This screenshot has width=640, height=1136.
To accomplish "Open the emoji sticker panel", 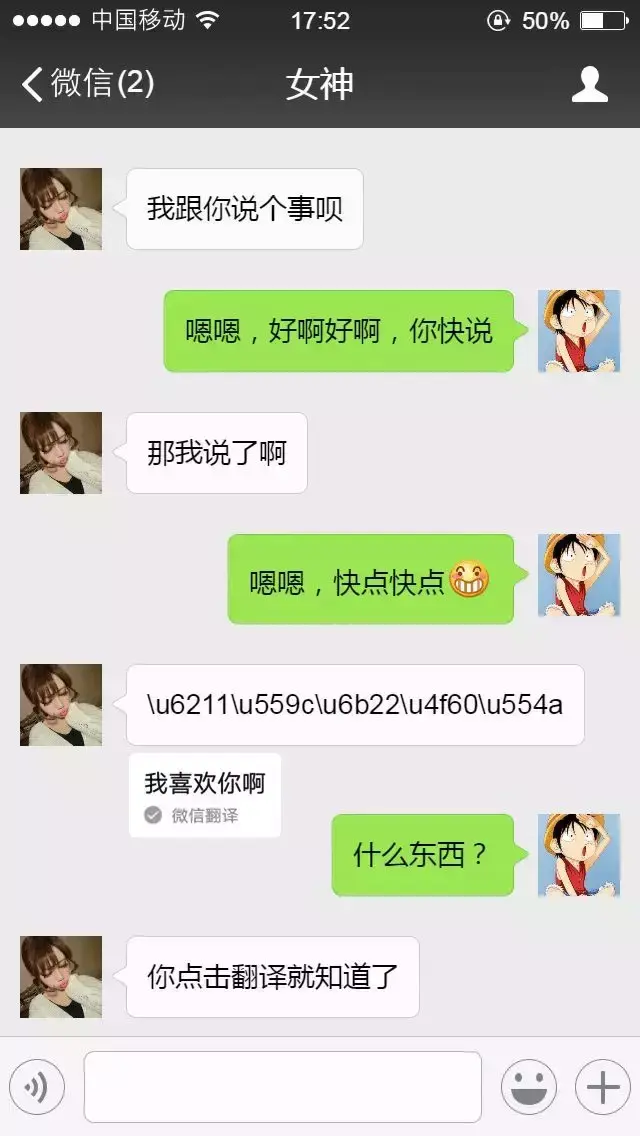I will [x=528, y=1086].
